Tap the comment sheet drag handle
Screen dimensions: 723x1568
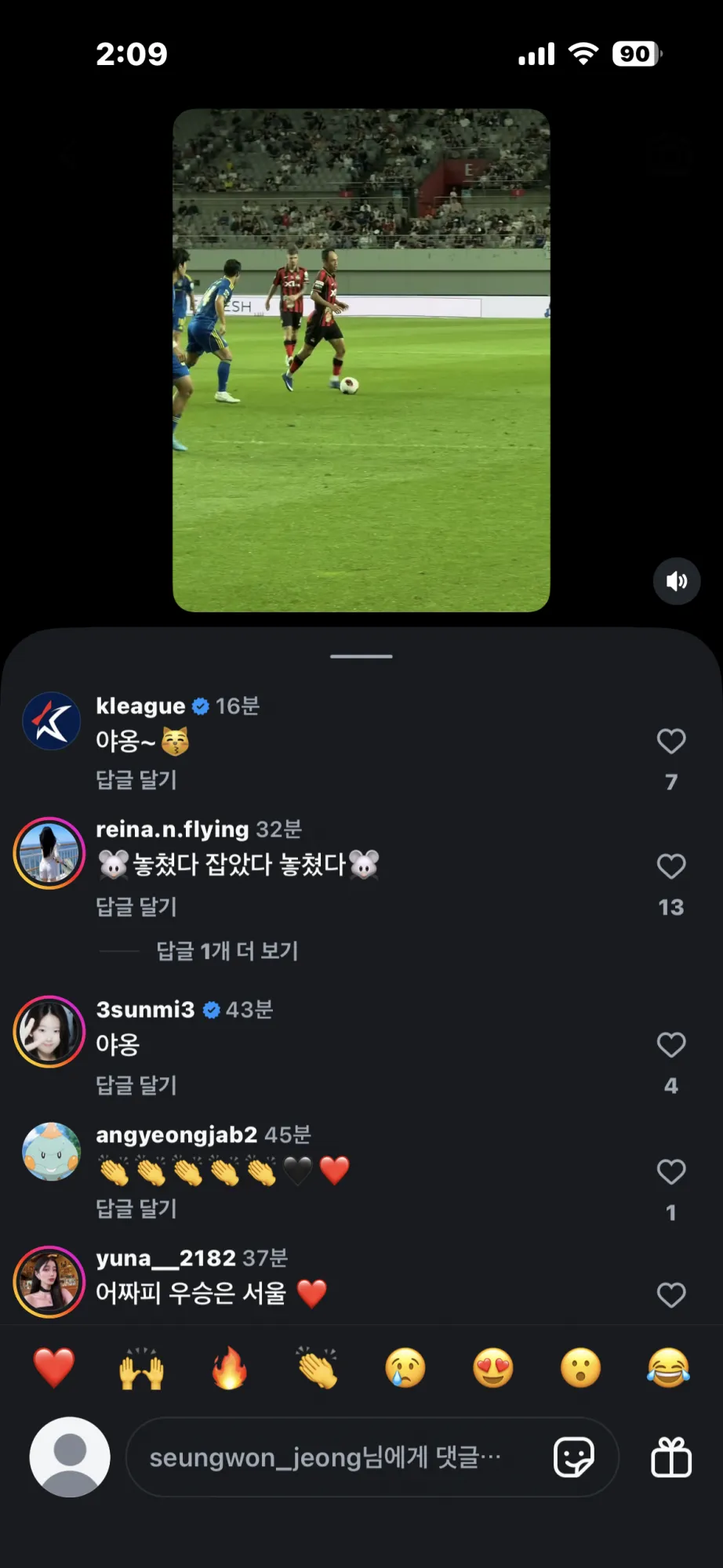pyautogui.click(x=361, y=656)
